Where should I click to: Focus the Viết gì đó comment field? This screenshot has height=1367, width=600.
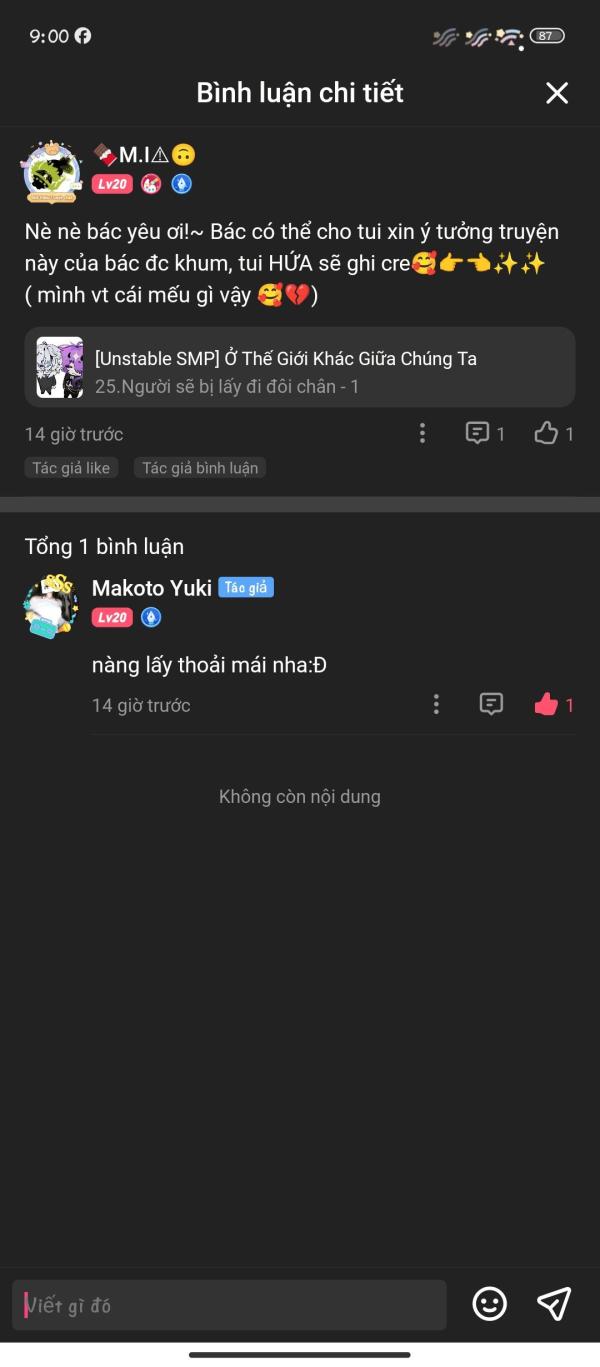click(230, 1305)
